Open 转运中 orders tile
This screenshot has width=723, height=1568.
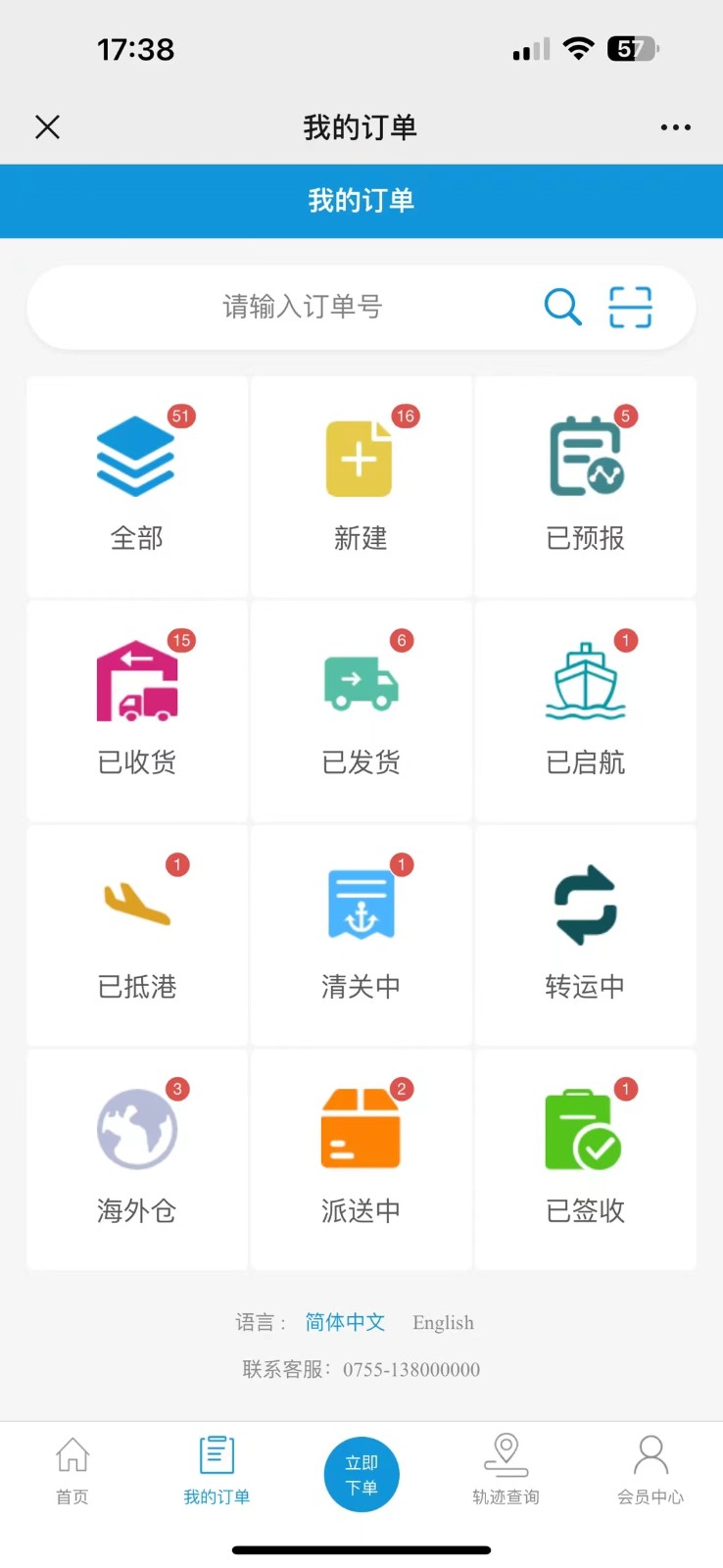(x=585, y=935)
